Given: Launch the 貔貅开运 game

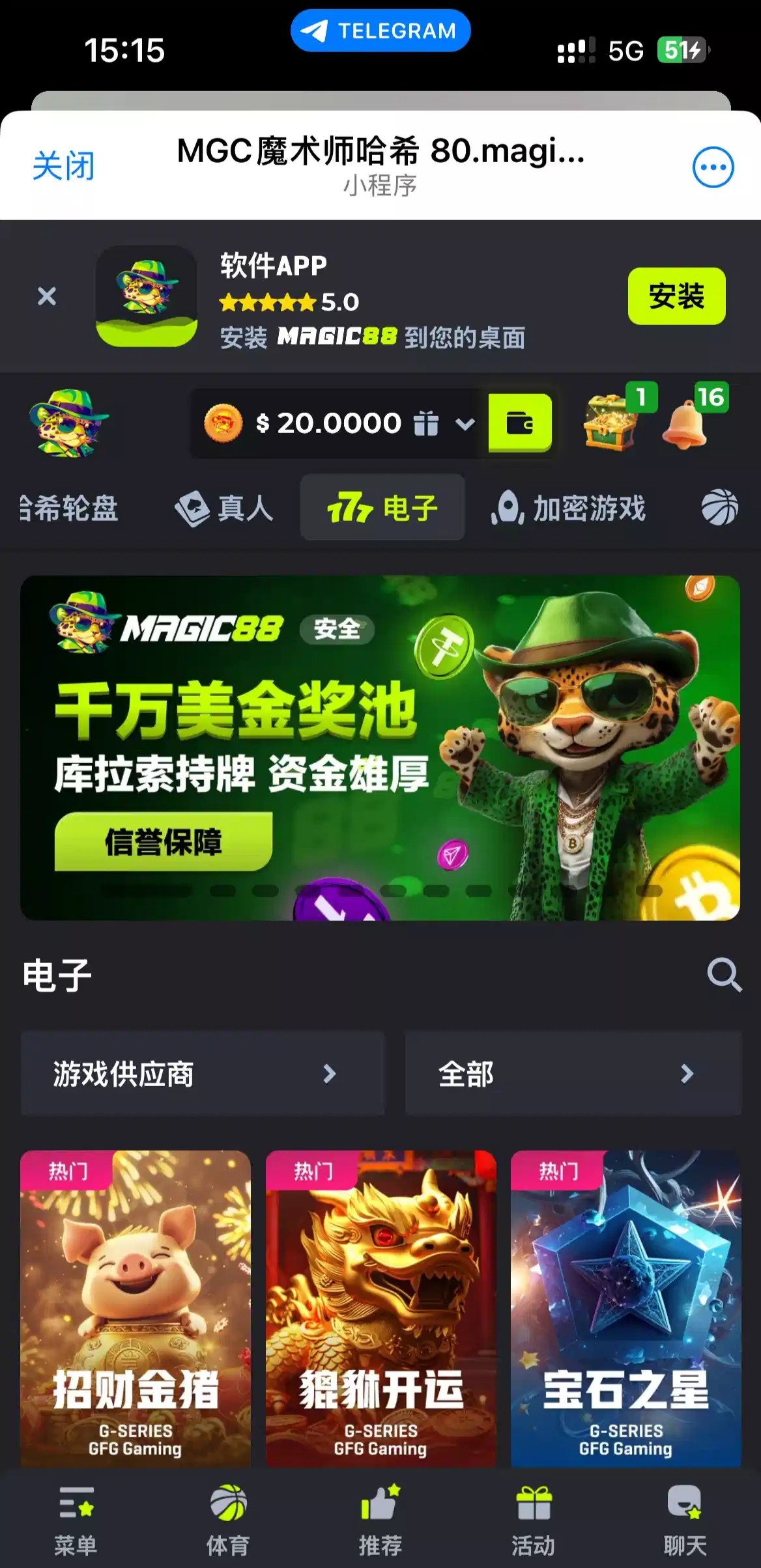Looking at the screenshot, I should (x=380, y=1309).
